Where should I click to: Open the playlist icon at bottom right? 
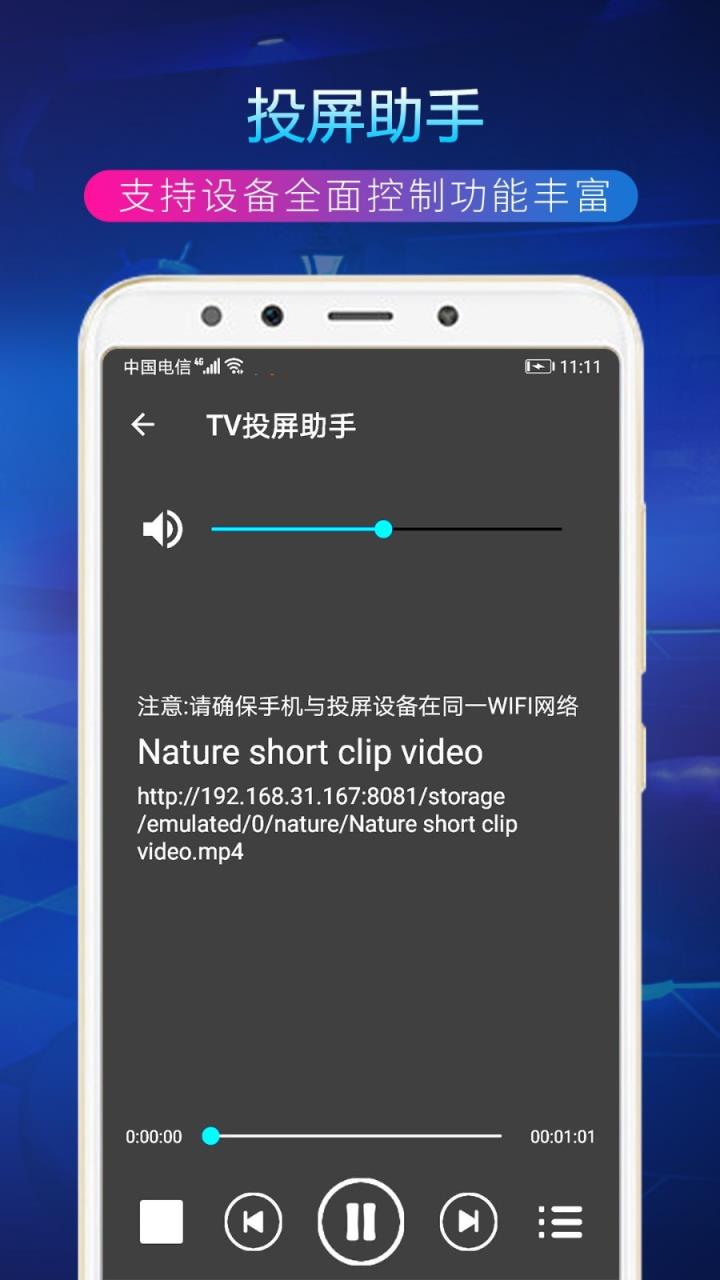(x=560, y=1221)
